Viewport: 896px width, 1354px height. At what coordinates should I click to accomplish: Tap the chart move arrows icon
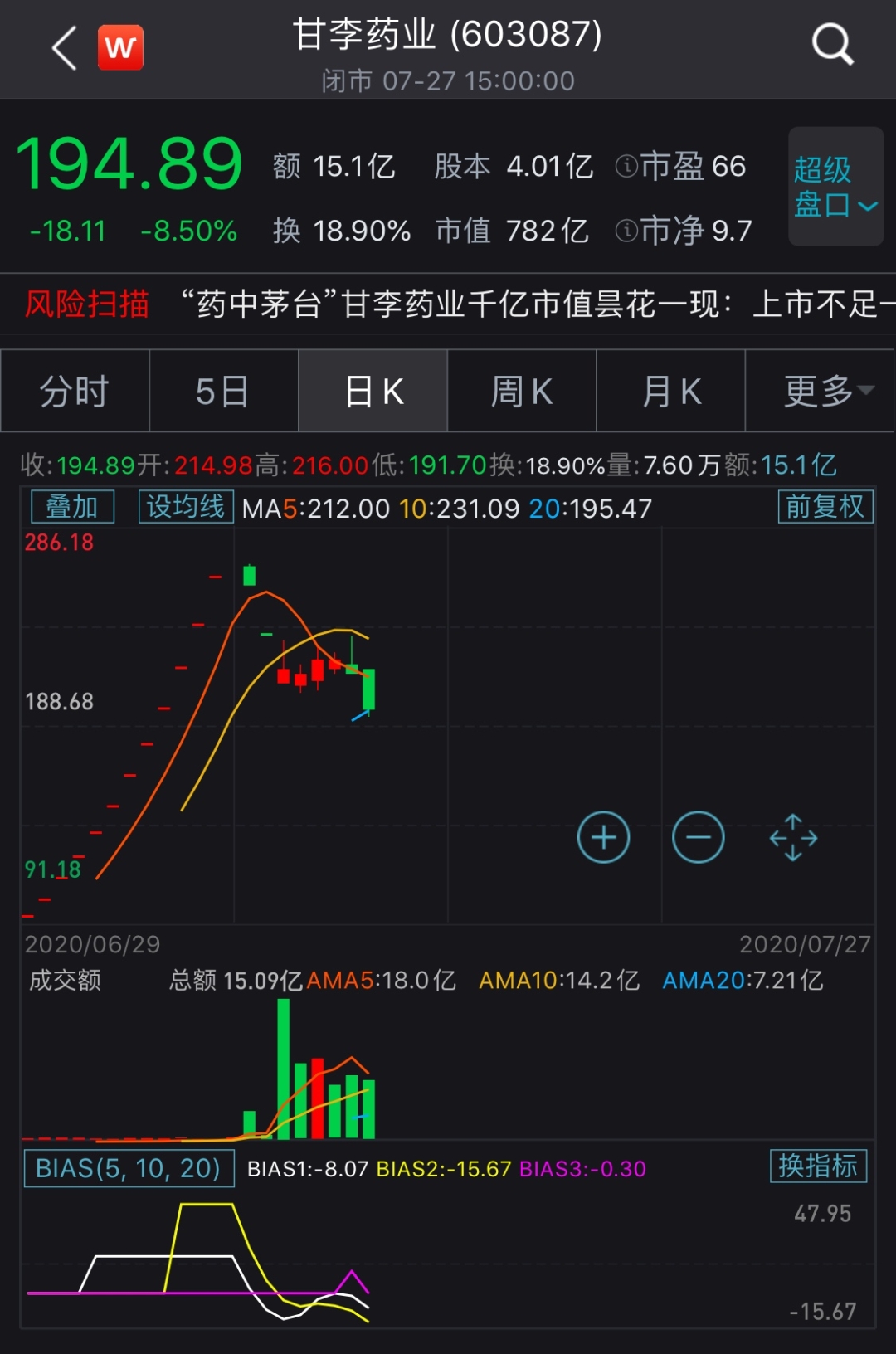(x=793, y=837)
